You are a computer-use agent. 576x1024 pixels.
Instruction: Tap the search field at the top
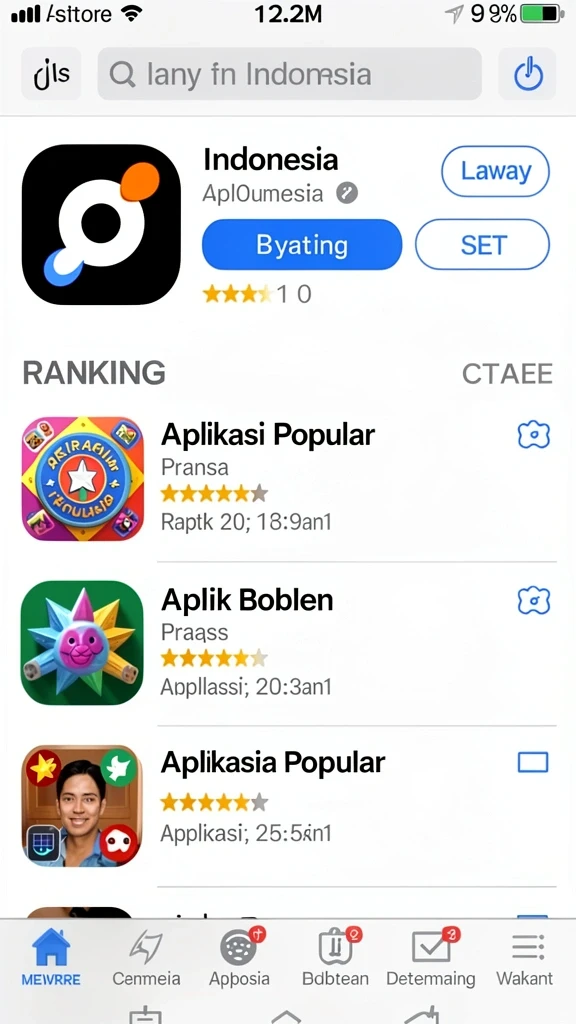[x=289, y=74]
